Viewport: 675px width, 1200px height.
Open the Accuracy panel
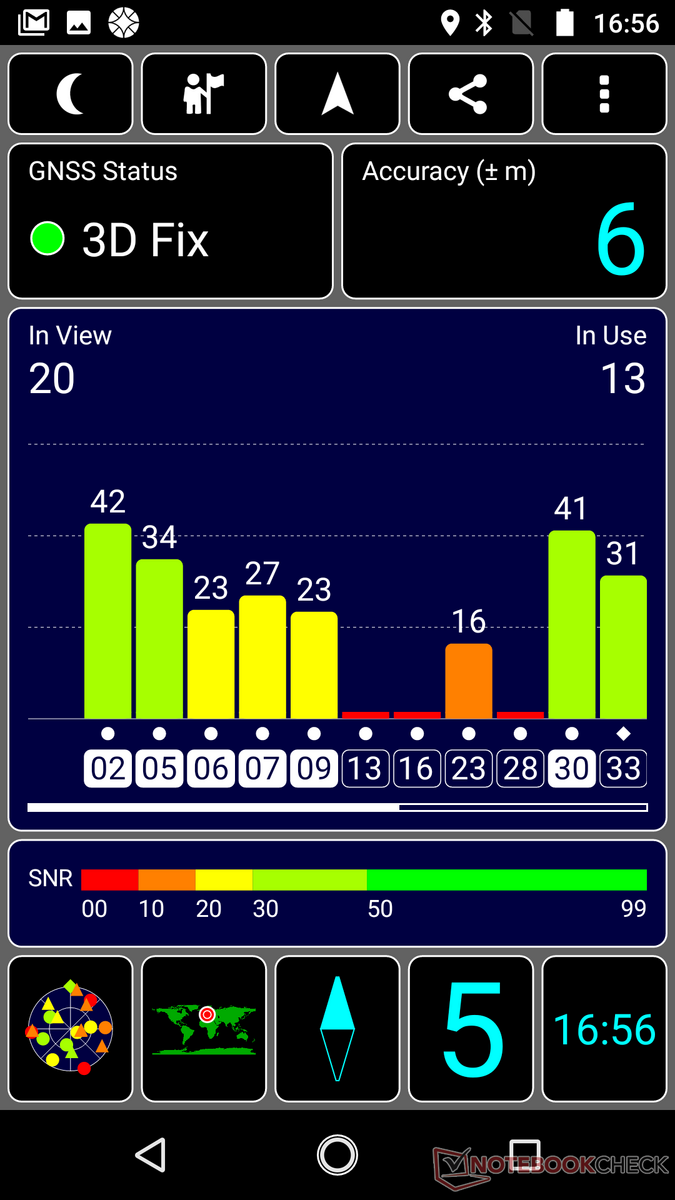coord(504,221)
